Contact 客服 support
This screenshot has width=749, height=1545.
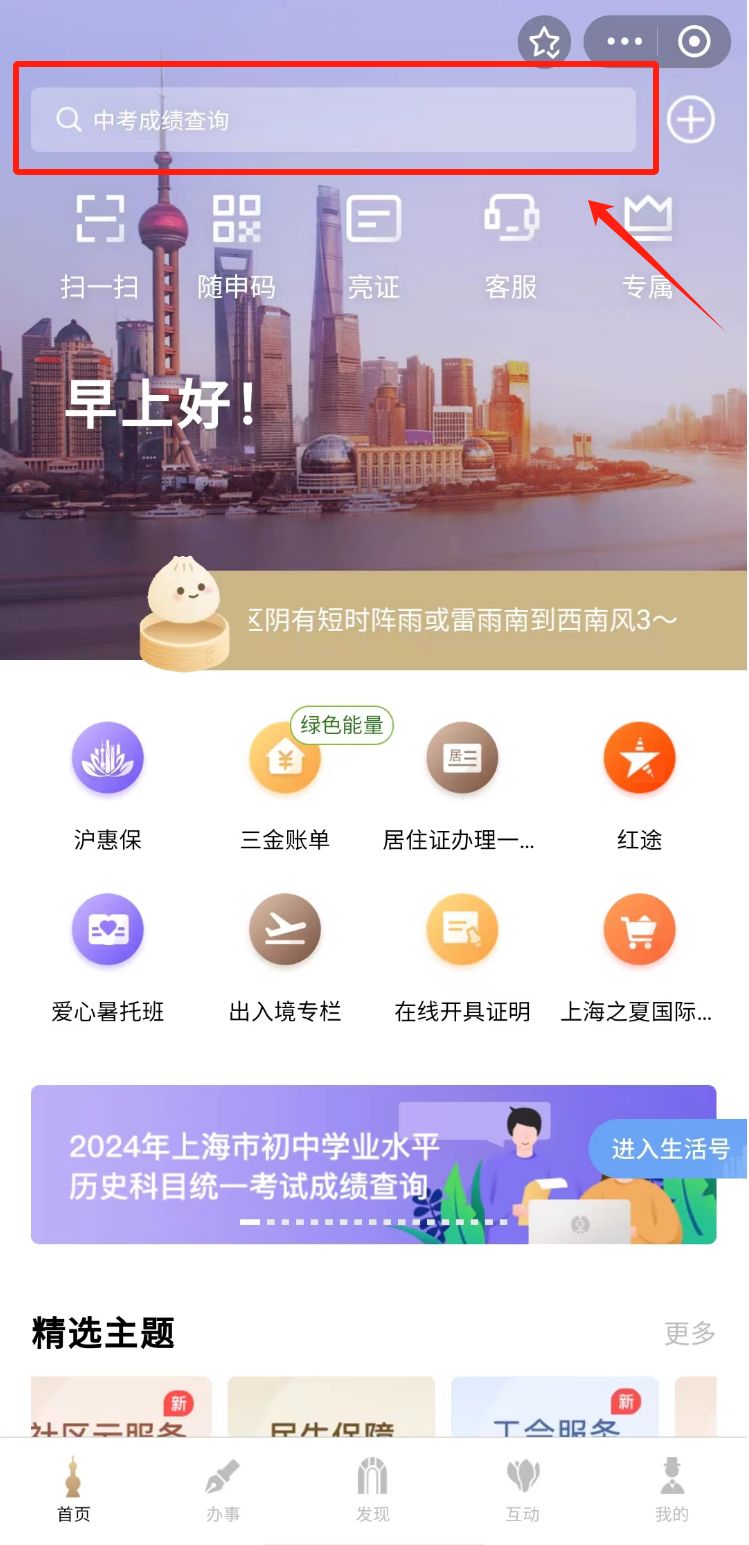point(511,246)
